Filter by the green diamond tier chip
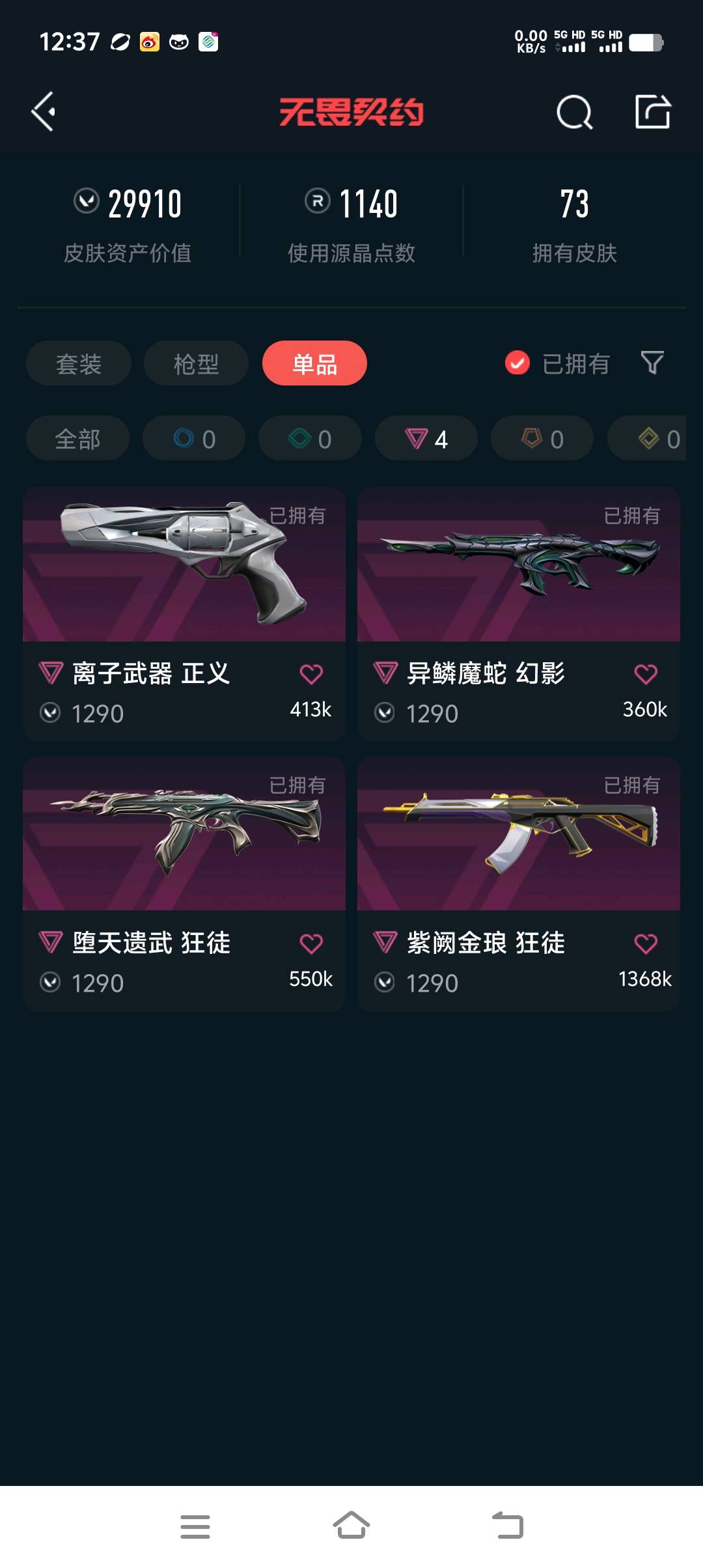Viewport: 703px width, 1568px height. [x=310, y=439]
